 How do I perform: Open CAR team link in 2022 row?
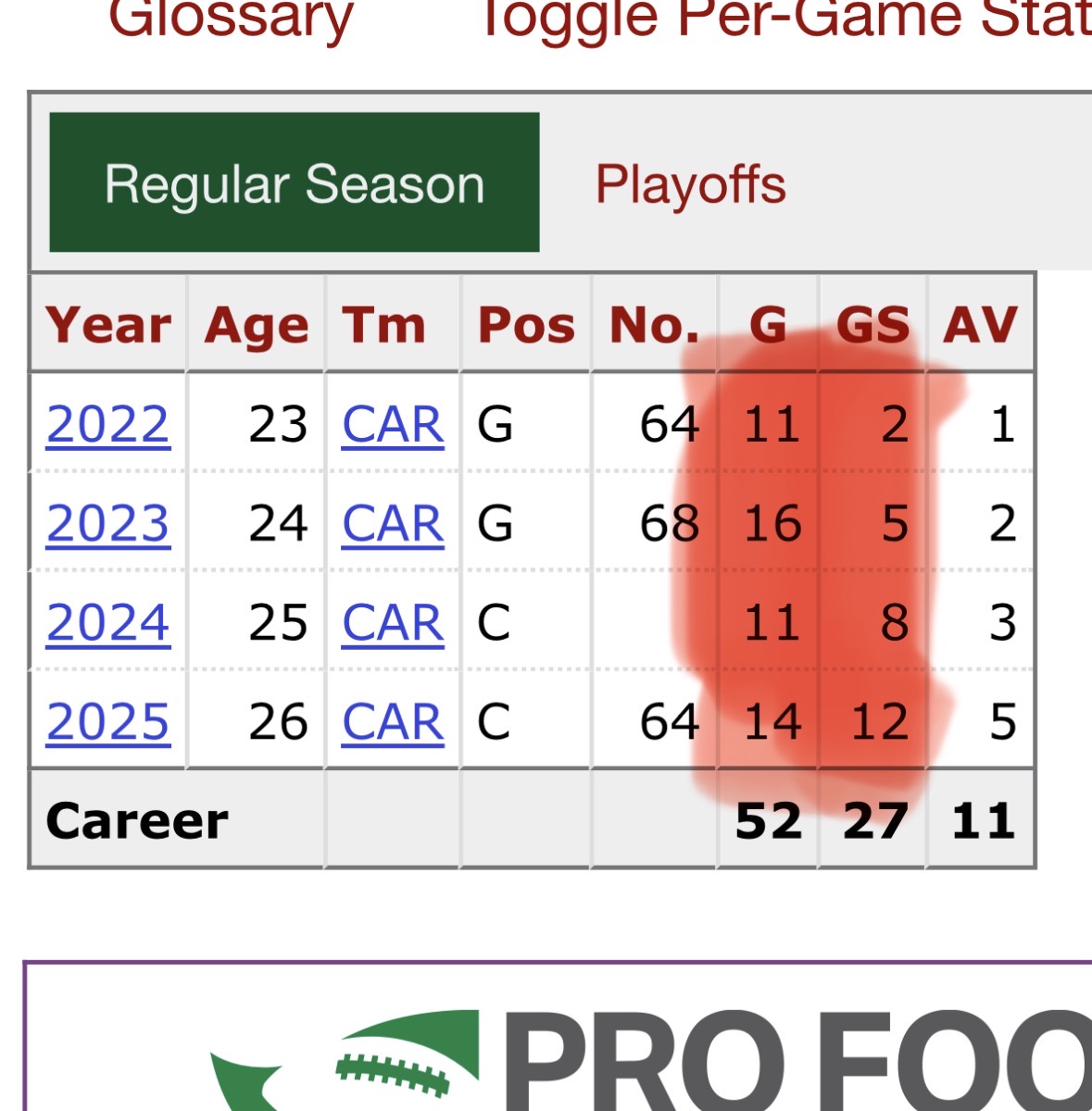[393, 425]
